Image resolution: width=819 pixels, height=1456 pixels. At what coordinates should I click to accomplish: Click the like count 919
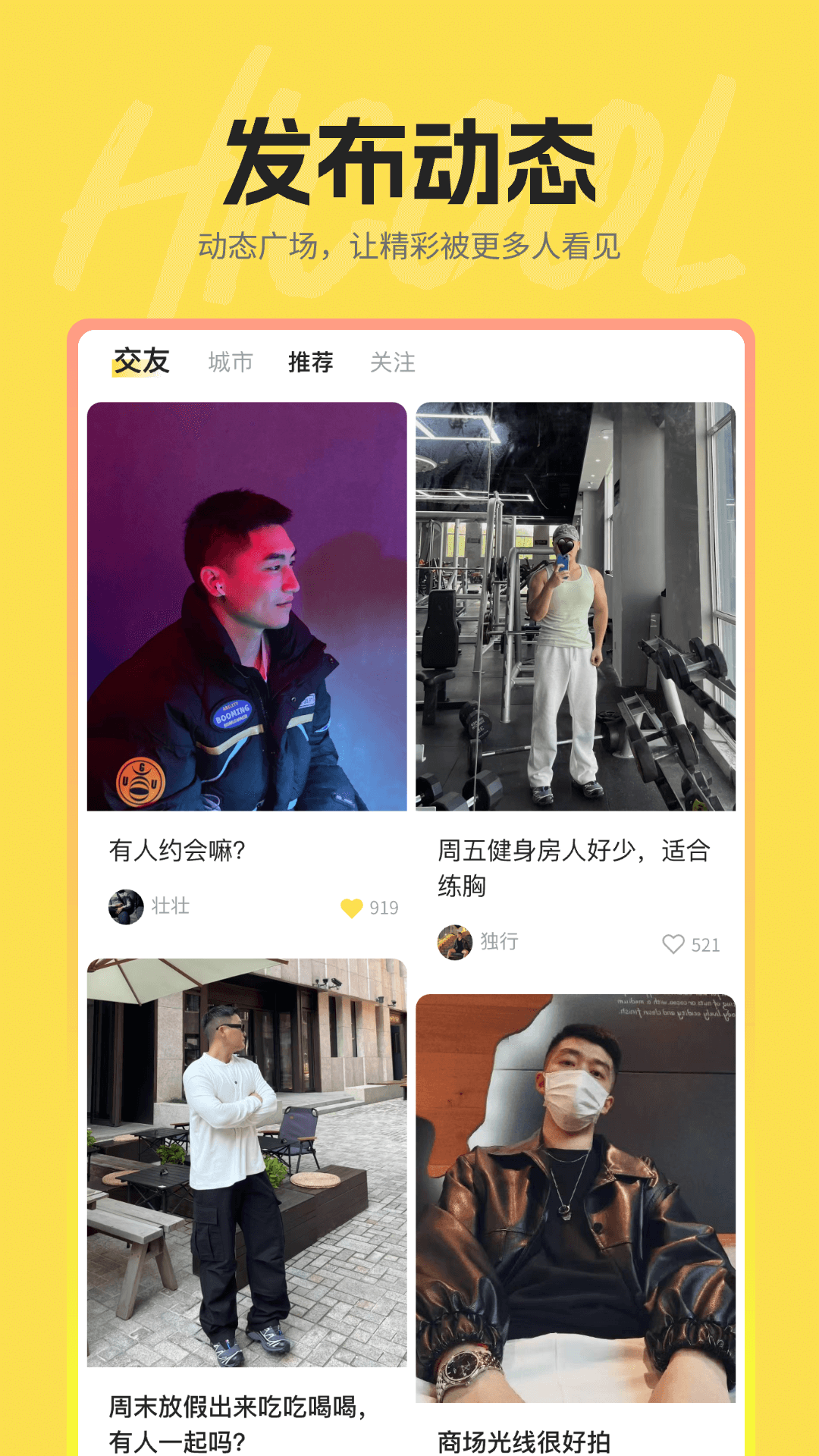[386, 905]
